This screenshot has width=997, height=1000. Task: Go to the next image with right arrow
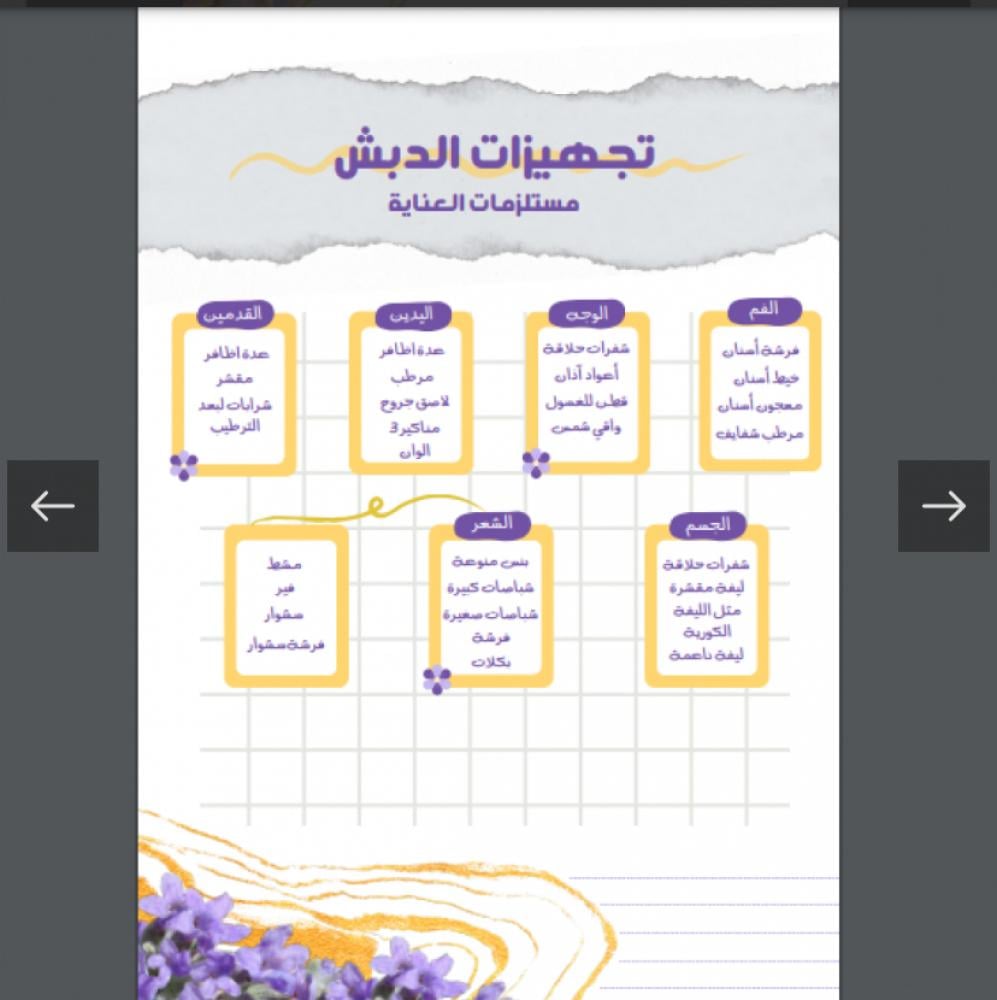click(943, 506)
